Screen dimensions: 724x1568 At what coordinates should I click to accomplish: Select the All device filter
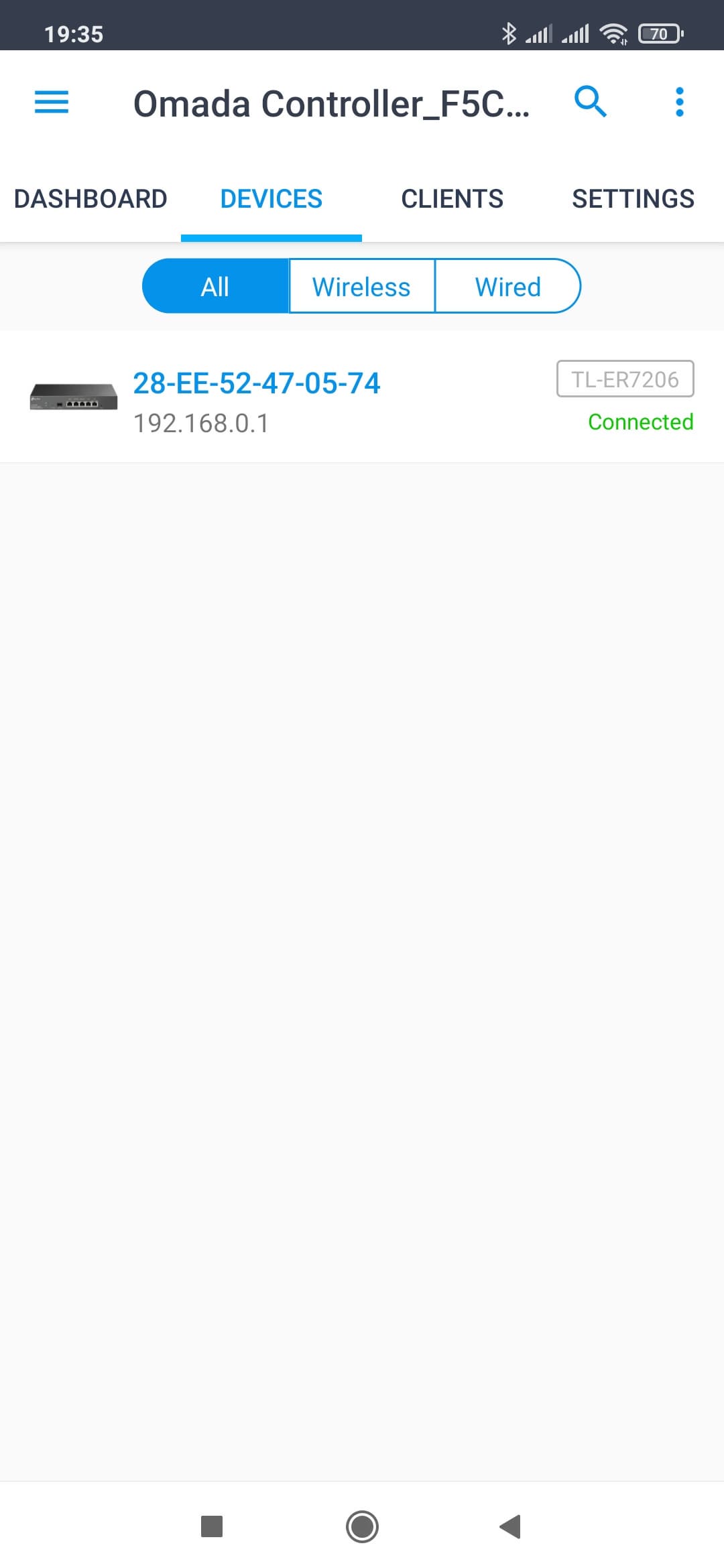pos(215,287)
